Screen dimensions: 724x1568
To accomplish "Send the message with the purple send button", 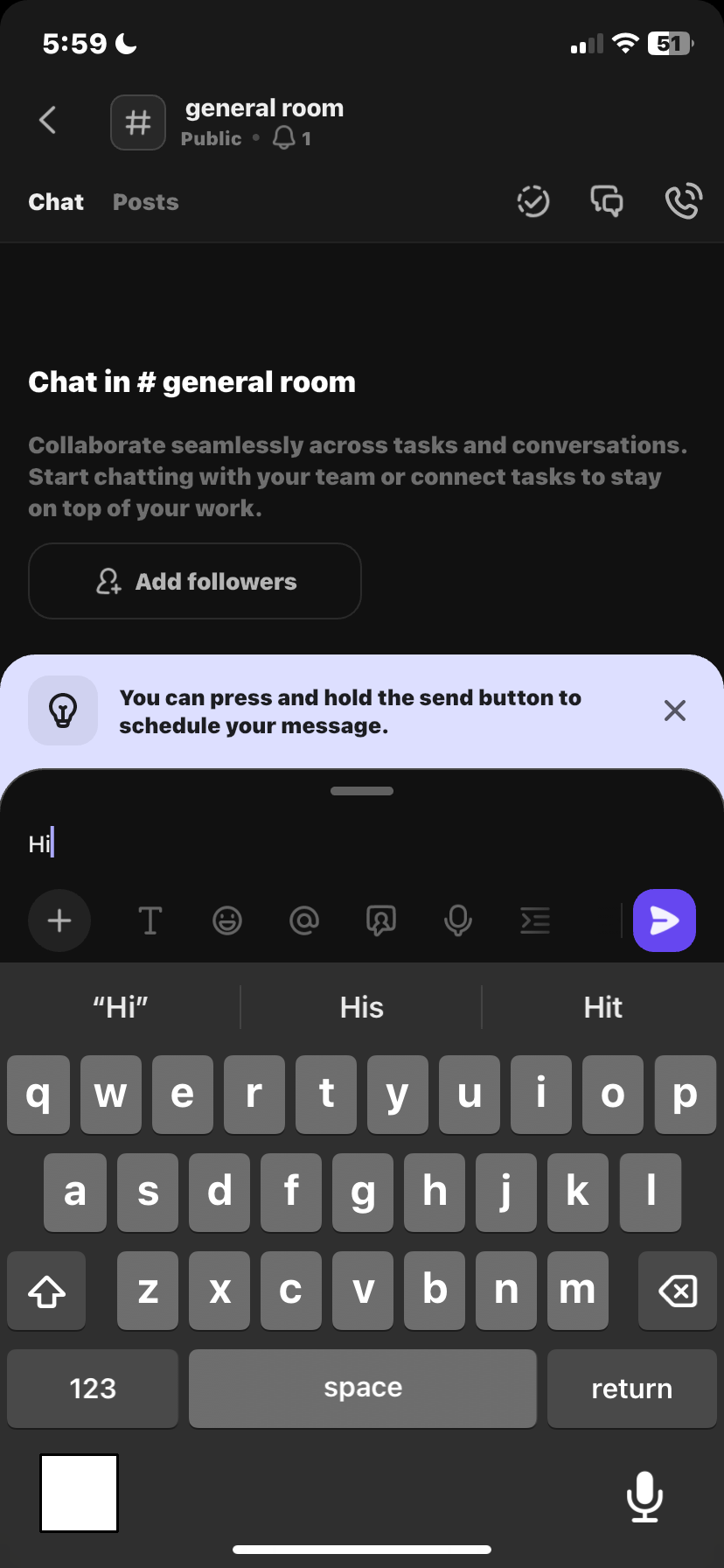I will pyautogui.click(x=665, y=920).
